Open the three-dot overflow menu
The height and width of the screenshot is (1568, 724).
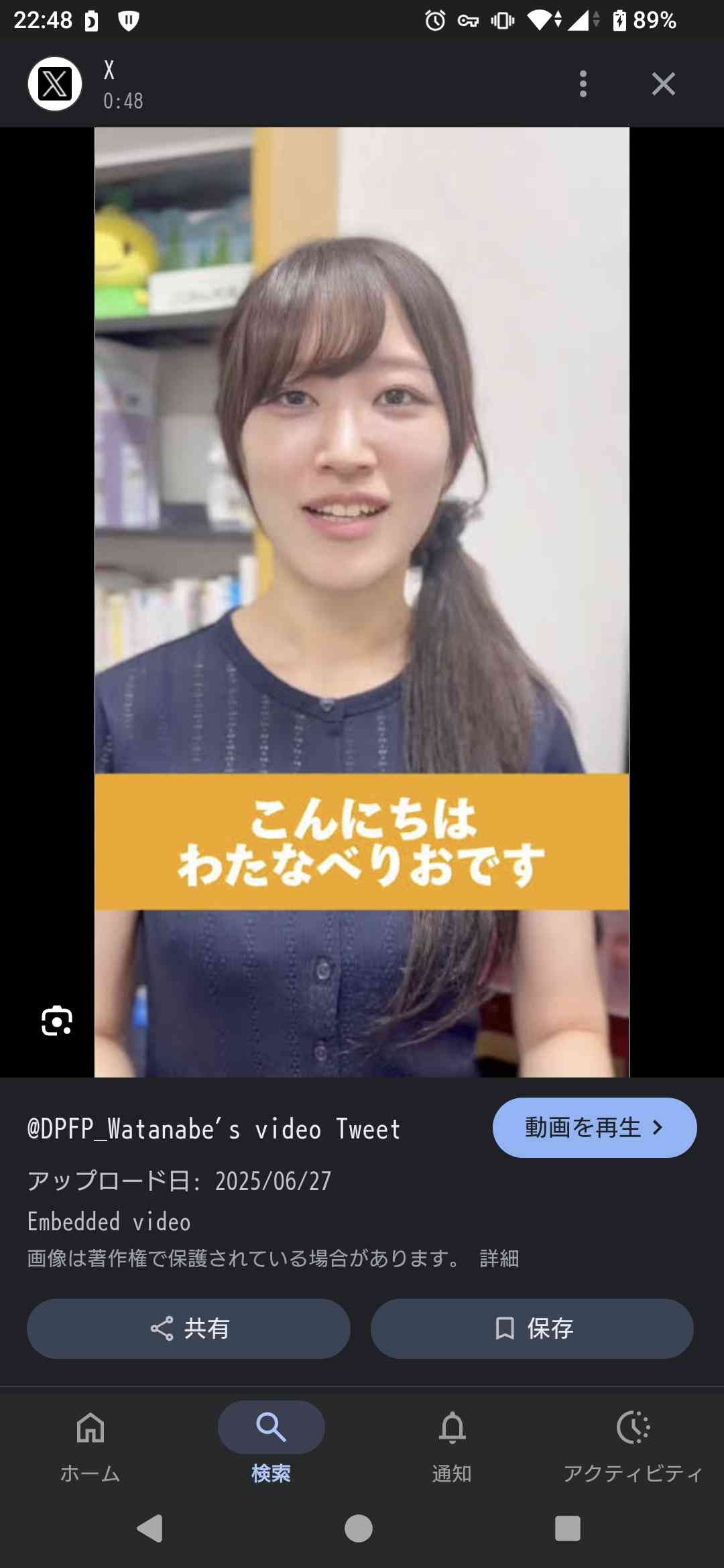click(583, 84)
